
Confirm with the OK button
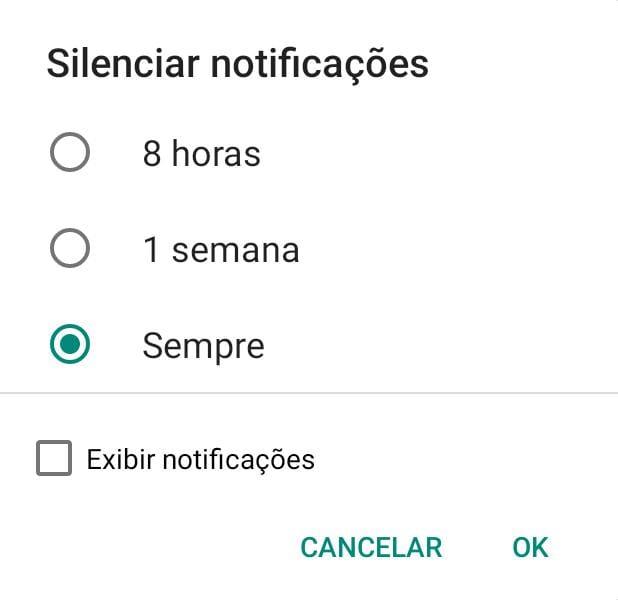click(530, 547)
